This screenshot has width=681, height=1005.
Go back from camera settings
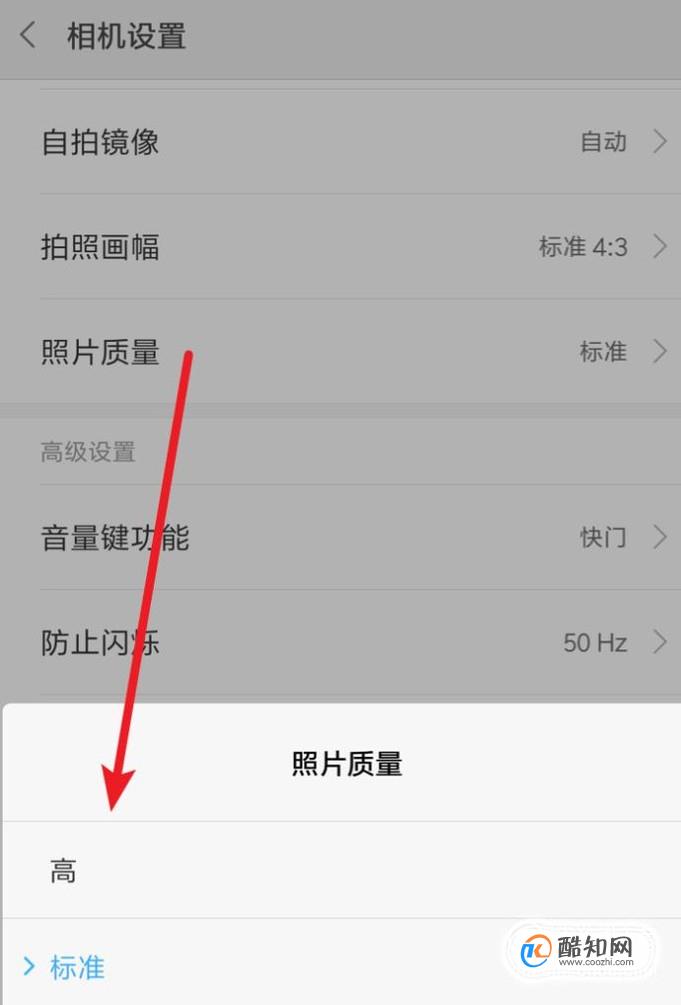[28, 37]
